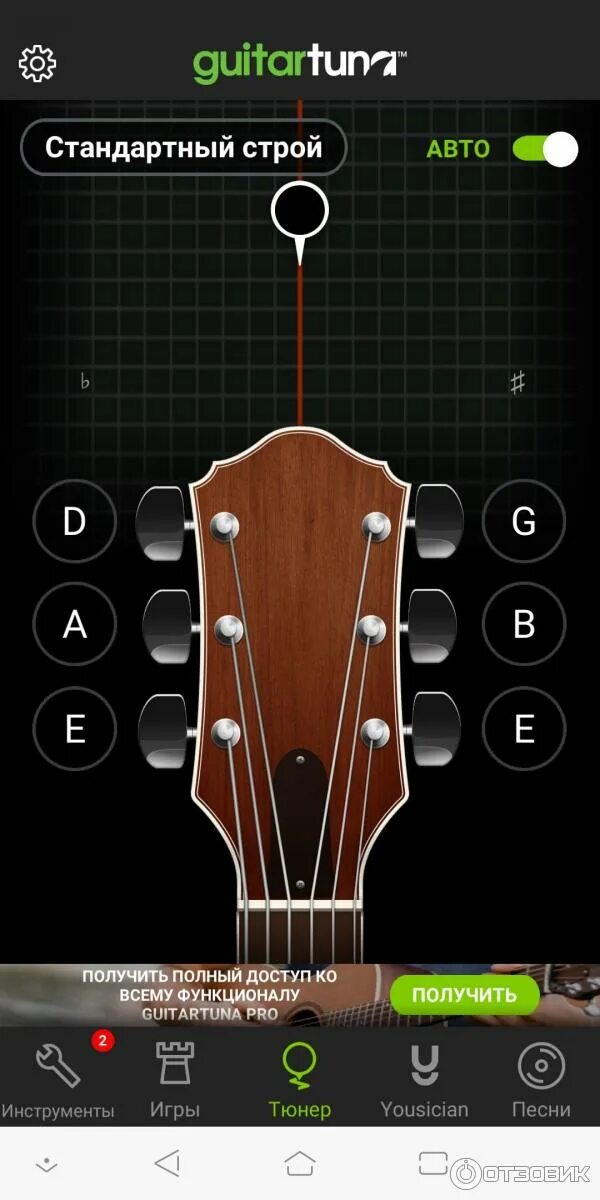Go back with the system back button
This screenshot has height=1200, width=600.
click(x=168, y=1163)
